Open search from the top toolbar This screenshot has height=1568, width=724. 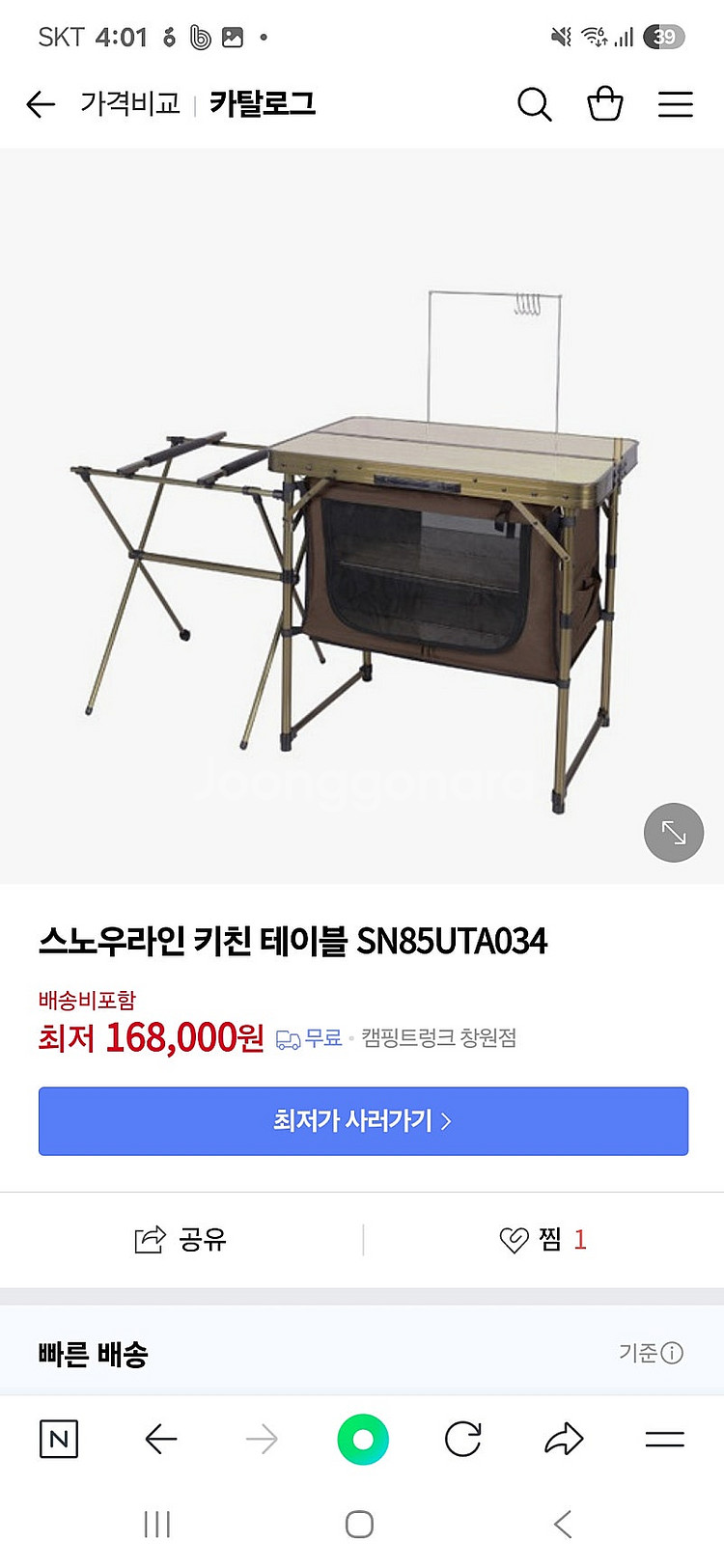535,104
